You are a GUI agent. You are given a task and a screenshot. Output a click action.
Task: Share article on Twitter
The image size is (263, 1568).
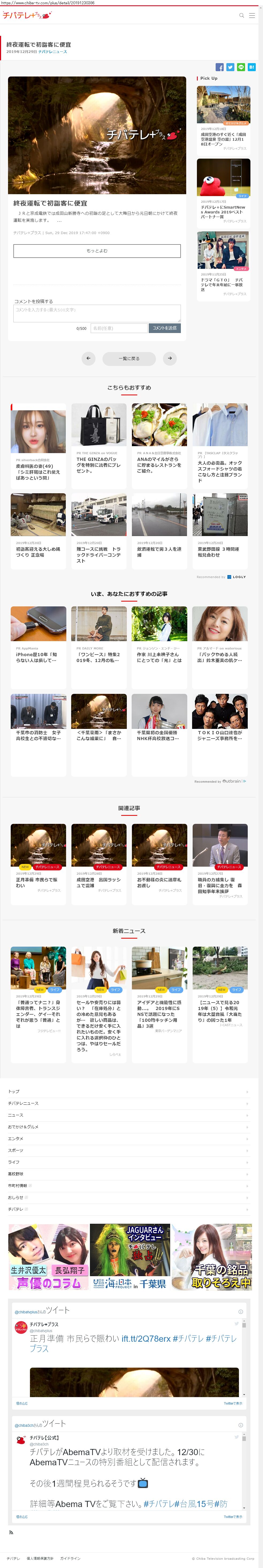click(230, 67)
